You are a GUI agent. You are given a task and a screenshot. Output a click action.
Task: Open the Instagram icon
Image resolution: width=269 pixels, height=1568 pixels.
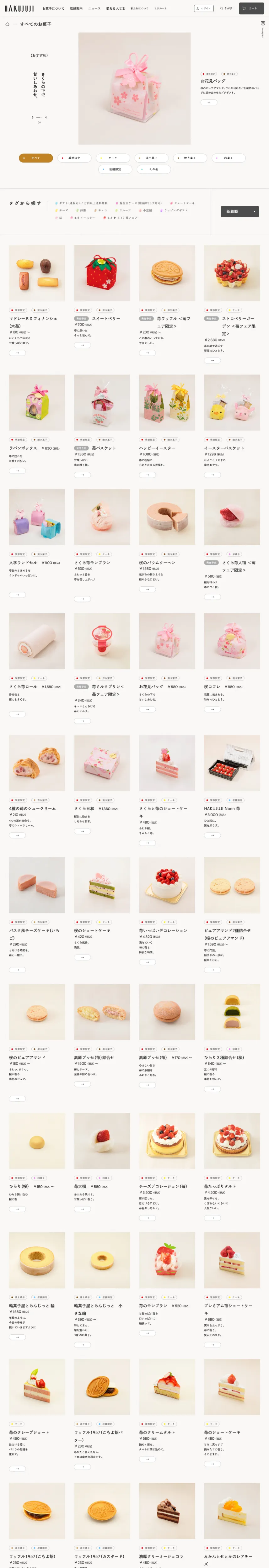click(263, 23)
